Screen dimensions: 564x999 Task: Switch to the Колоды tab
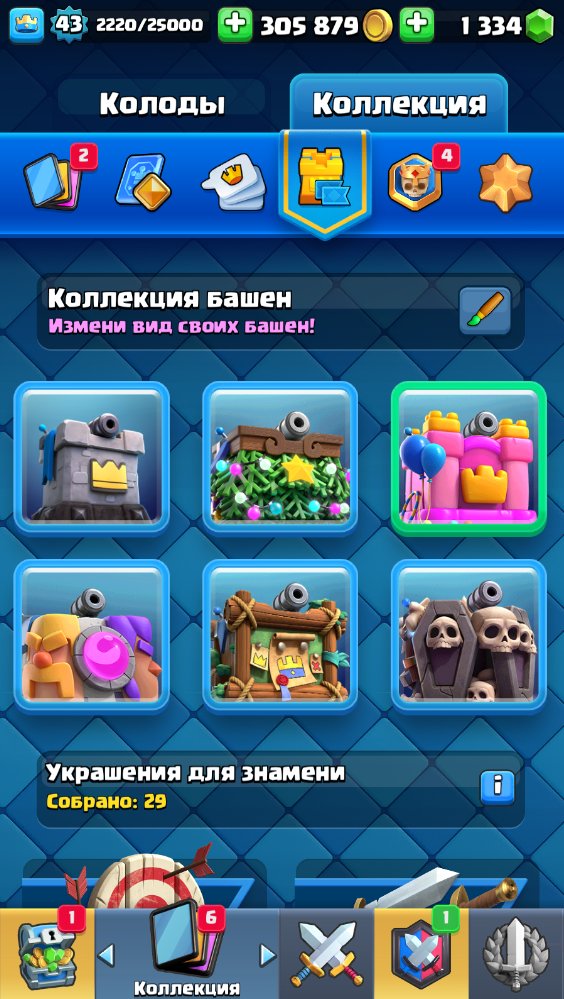(162, 104)
